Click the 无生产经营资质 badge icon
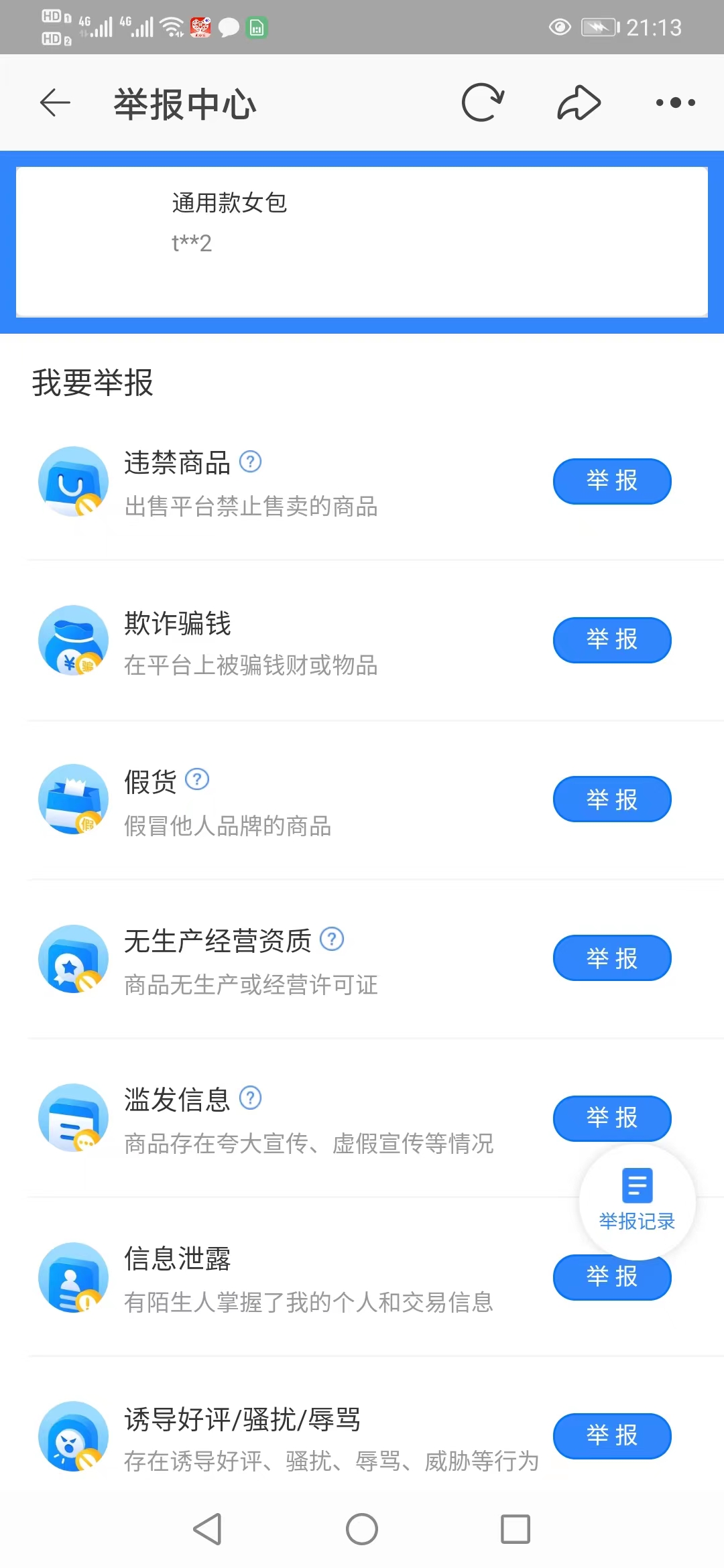The width and height of the screenshot is (724, 1568). (x=73, y=958)
